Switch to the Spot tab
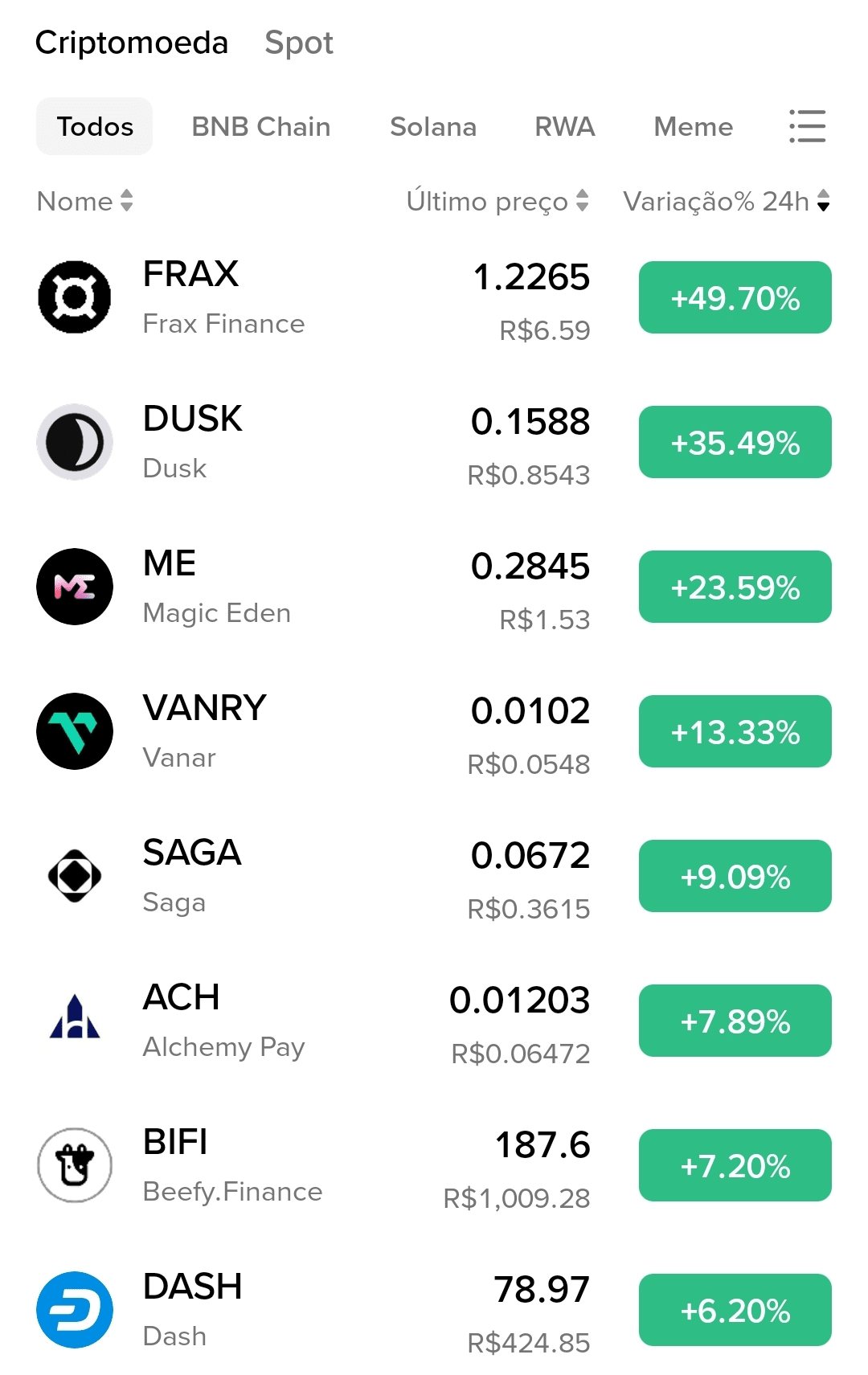868x1375 pixels. (298, 43)
